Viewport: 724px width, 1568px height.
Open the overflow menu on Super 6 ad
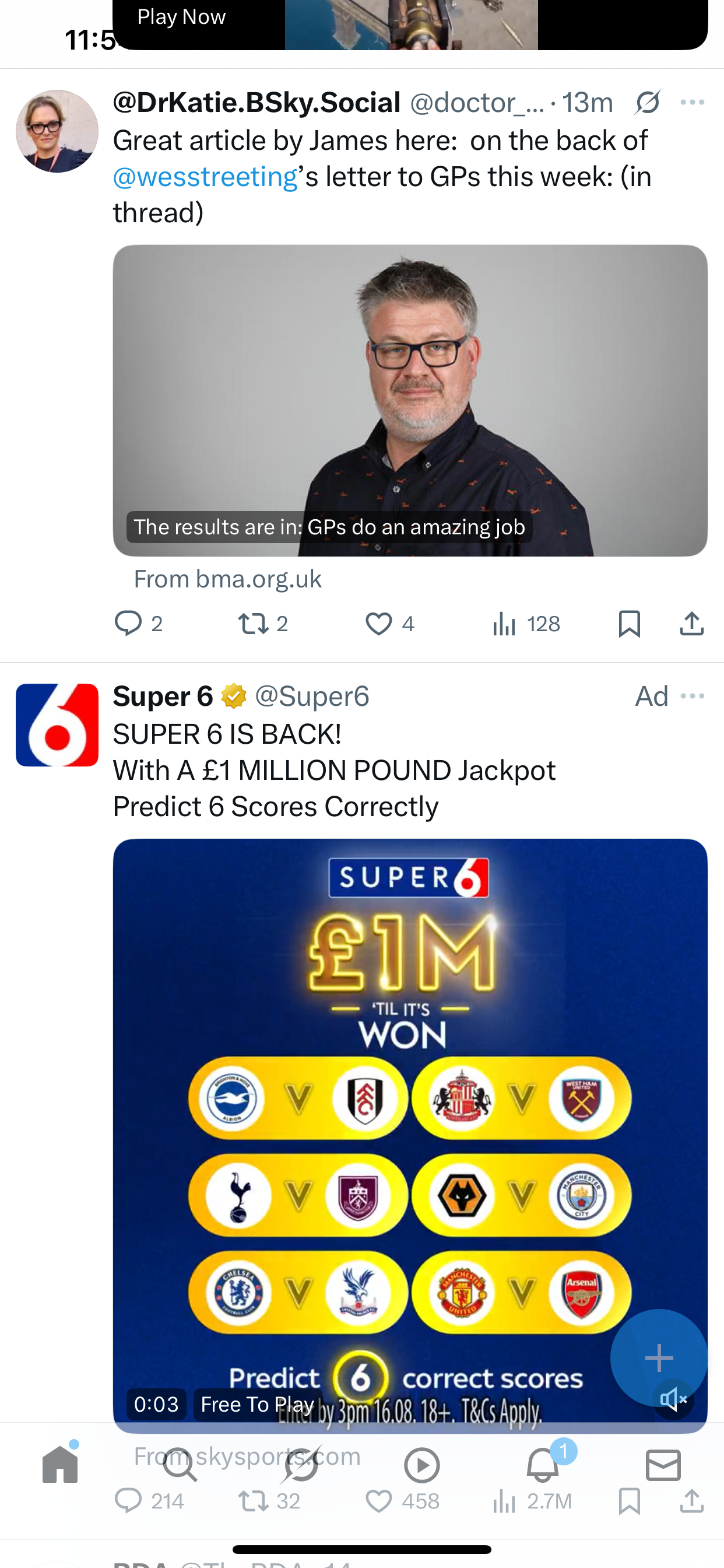(693, 696)
